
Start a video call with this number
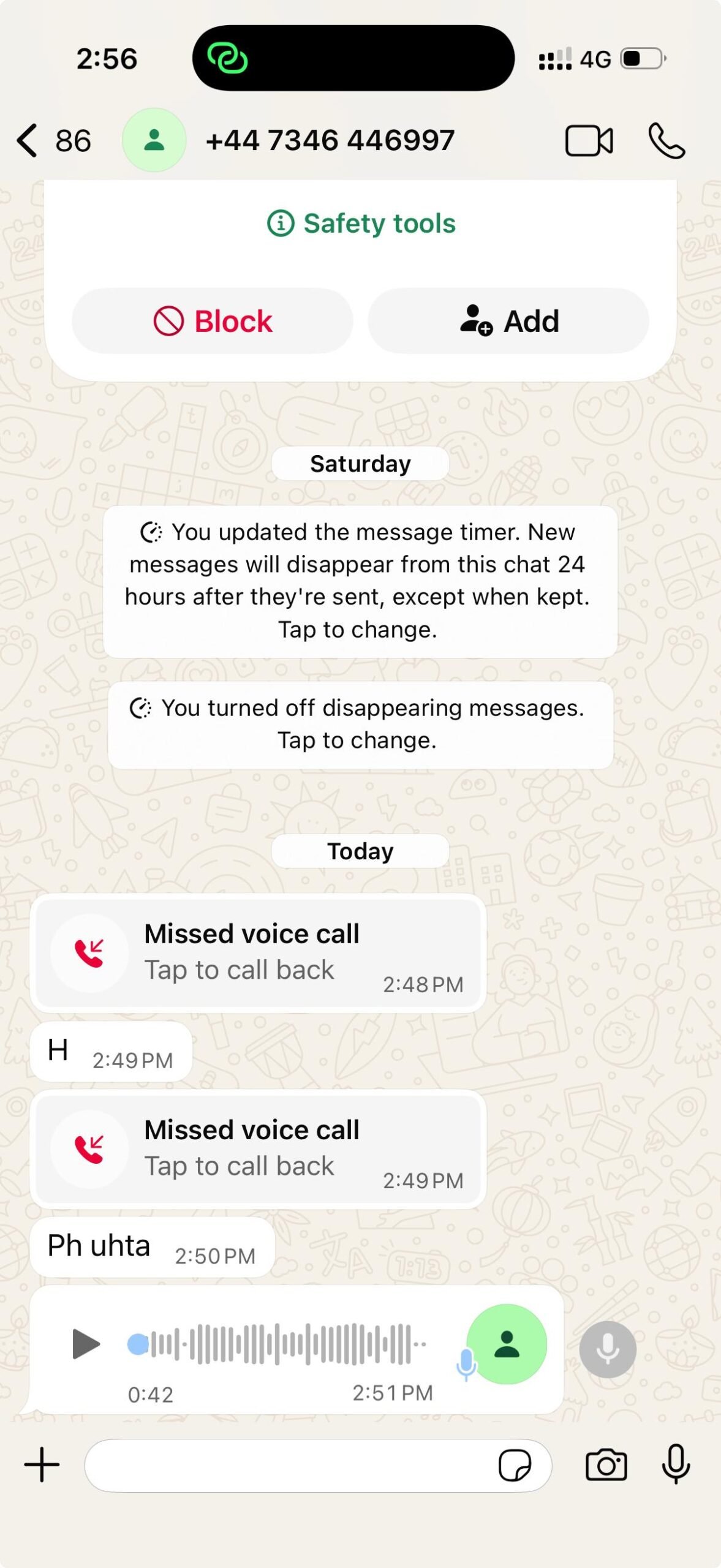click(588, 141)
